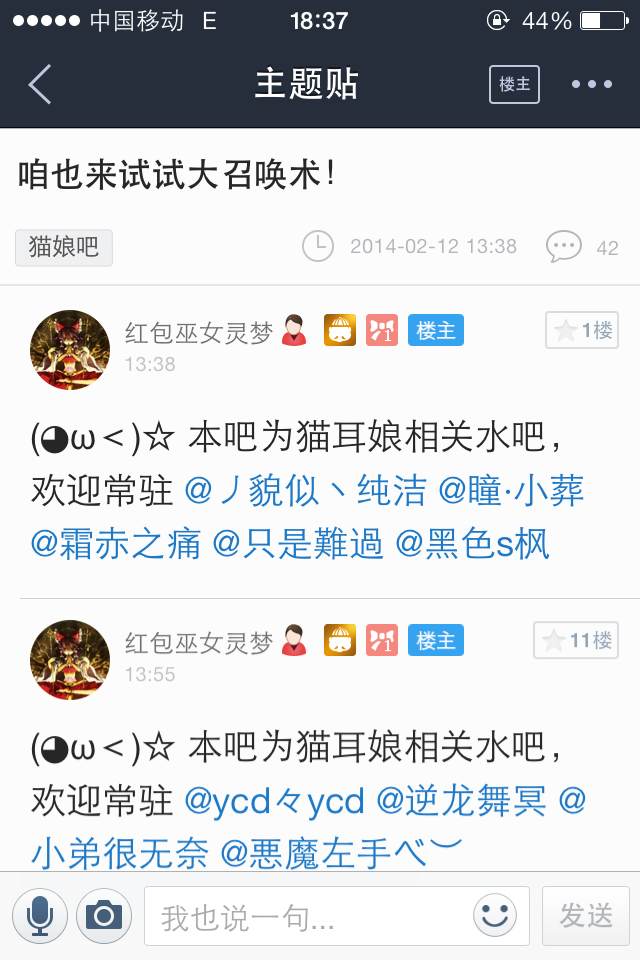Image resolution: width=640 pixels, height=960 pixels.
Task: Open the @逆龙舞冥 user mention
Action: tap(461, 801)
